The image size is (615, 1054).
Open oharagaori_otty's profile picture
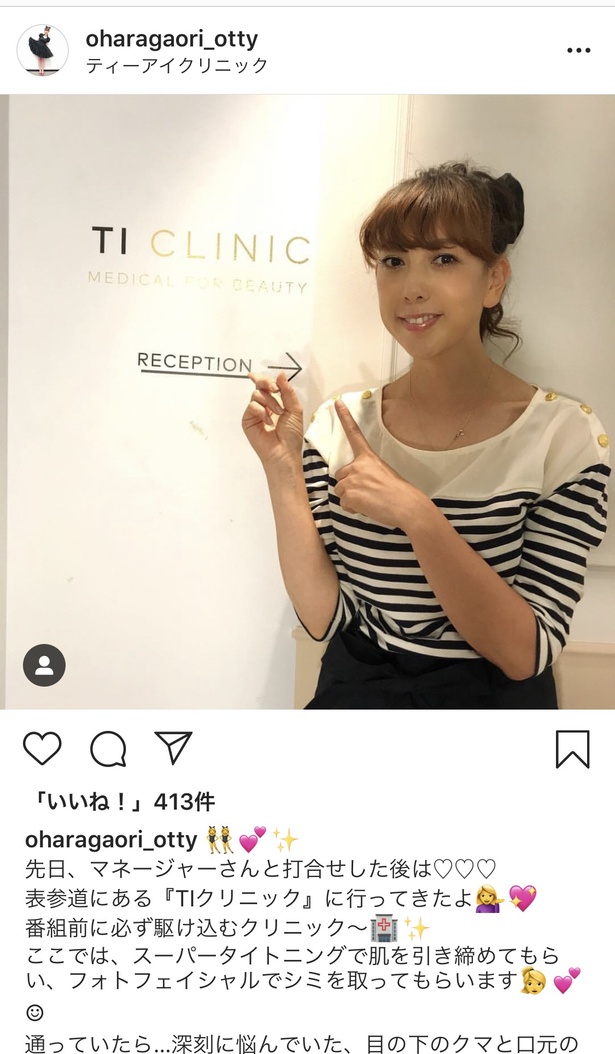[43, 50]
